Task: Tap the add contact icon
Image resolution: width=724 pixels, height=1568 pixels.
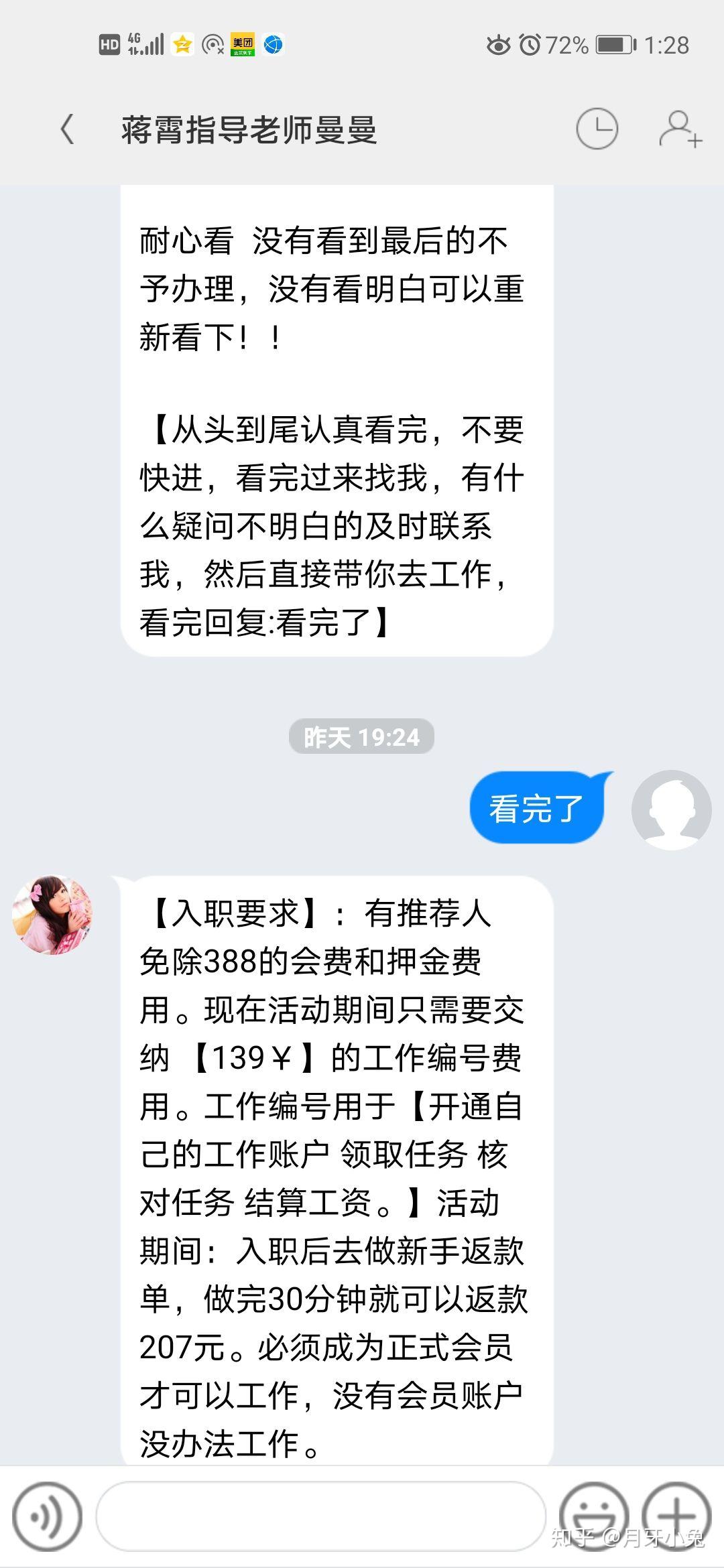Action: [x=680, y=129]
